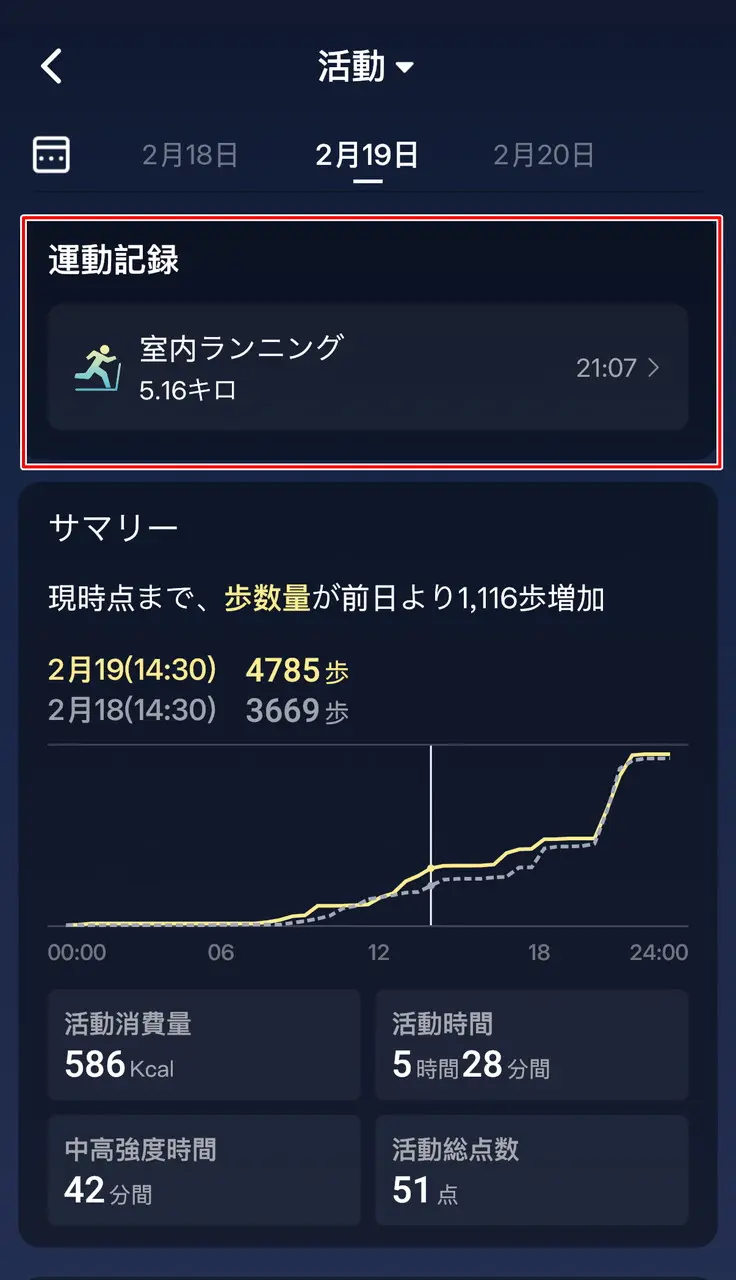Open the 室内ランニング 5.16キロ workout record
The image size is (736, 1280).
click(368, 368)
